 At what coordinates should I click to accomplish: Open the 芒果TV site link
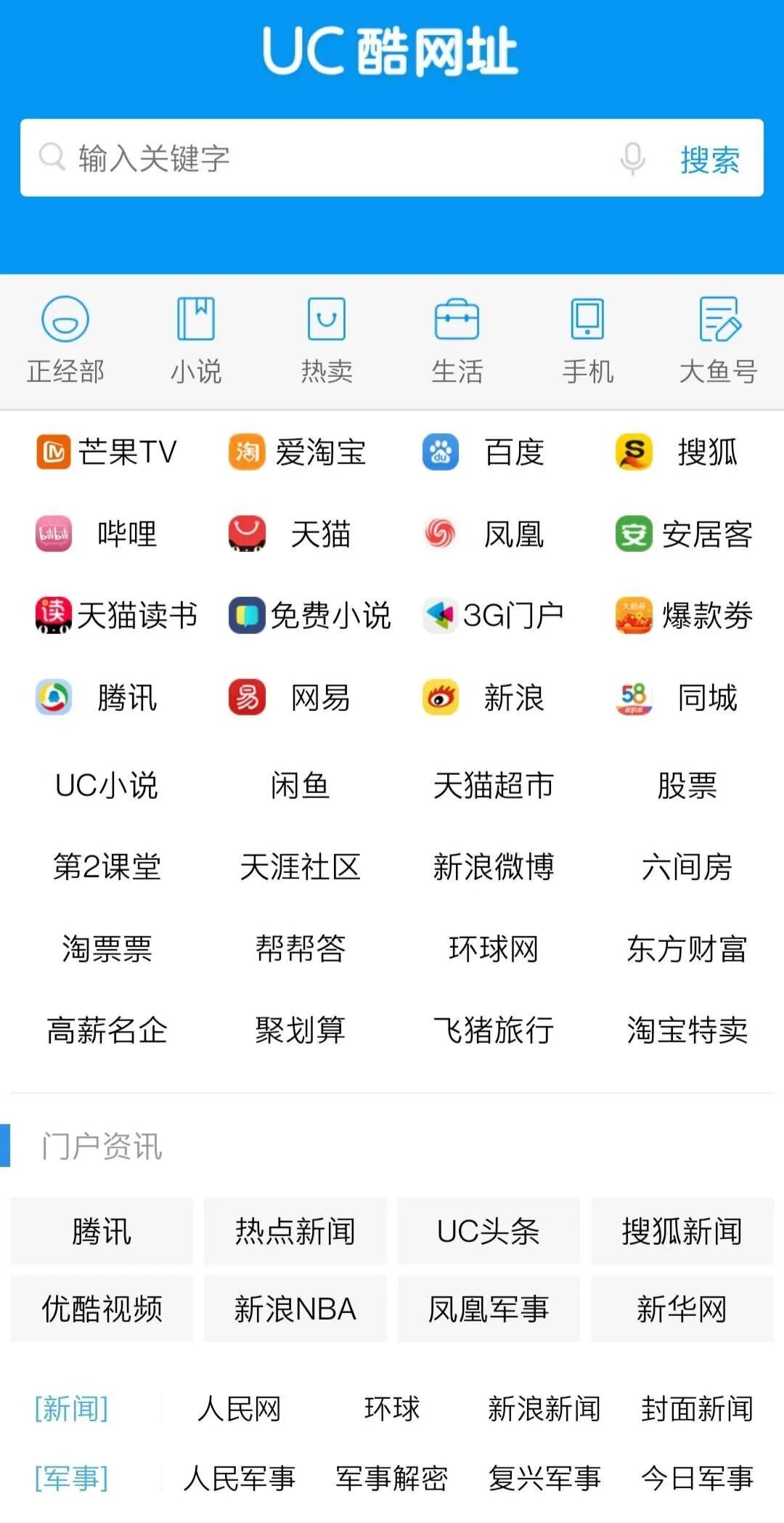(107, 452)
